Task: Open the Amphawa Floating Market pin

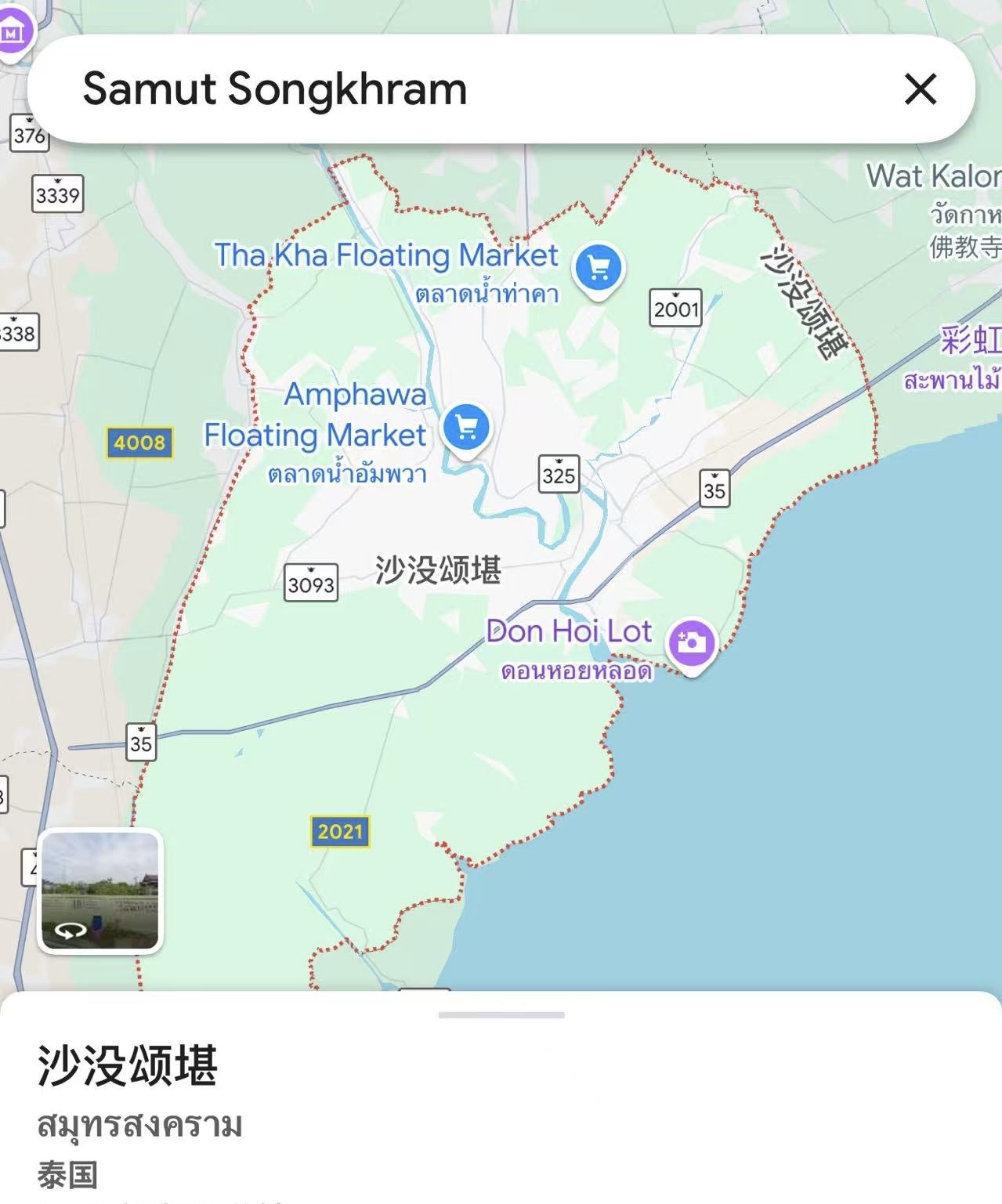Action: 466,428
